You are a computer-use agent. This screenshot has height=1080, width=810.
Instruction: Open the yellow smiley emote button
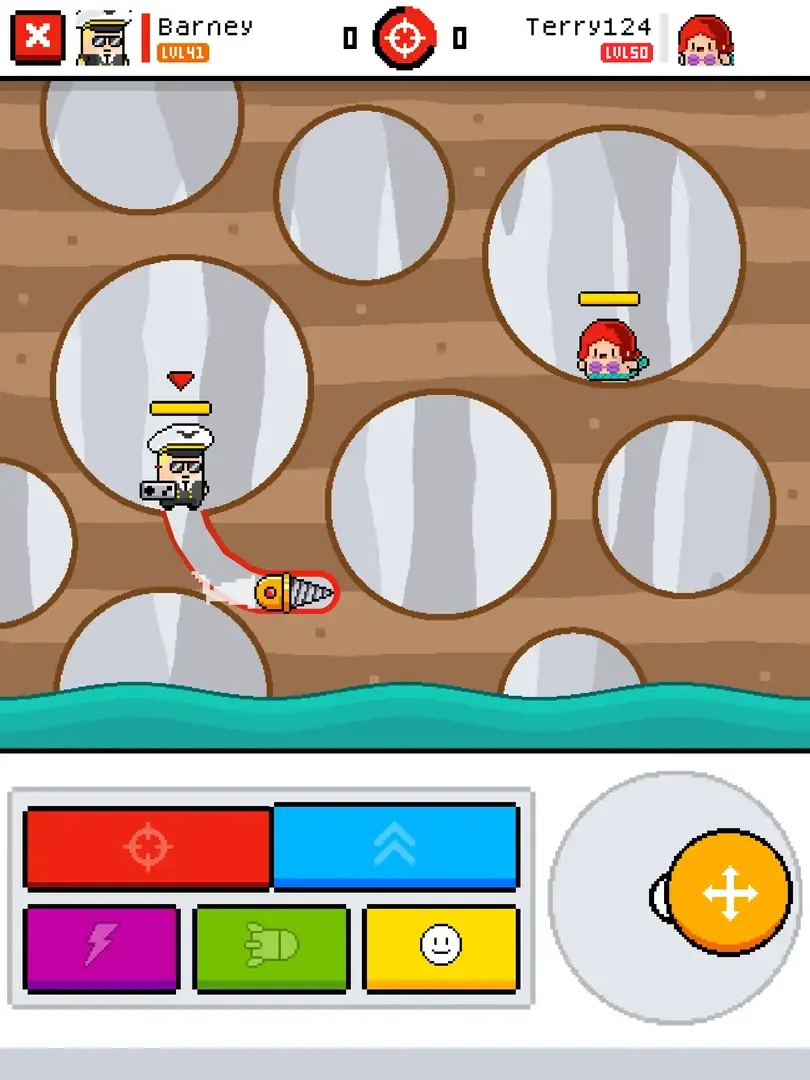[441, 946]
